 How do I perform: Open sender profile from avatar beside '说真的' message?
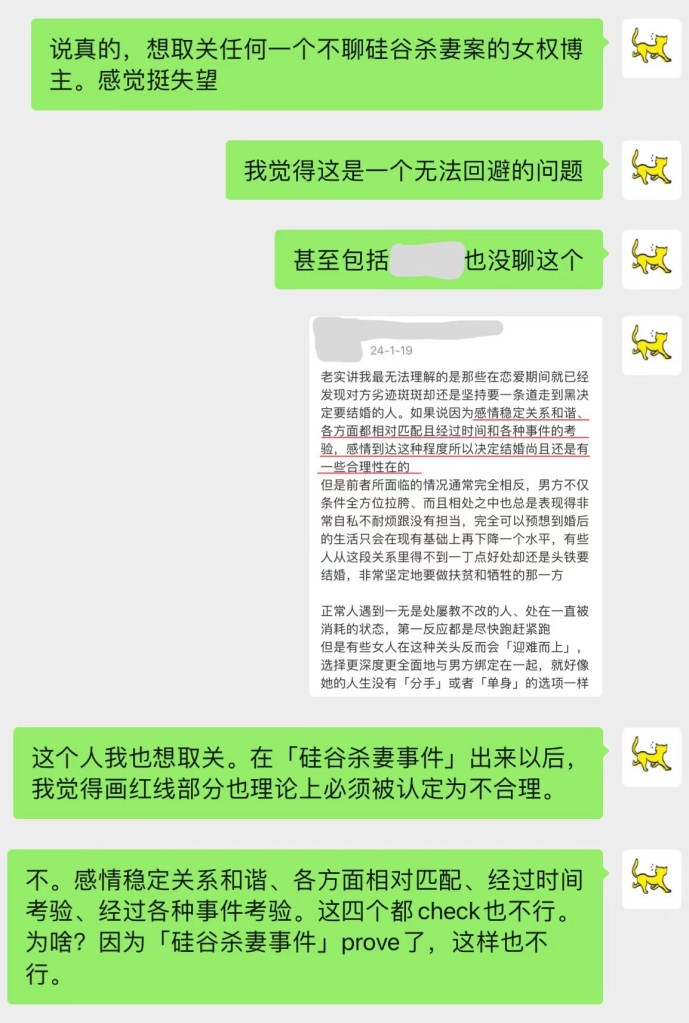[651, 49]
